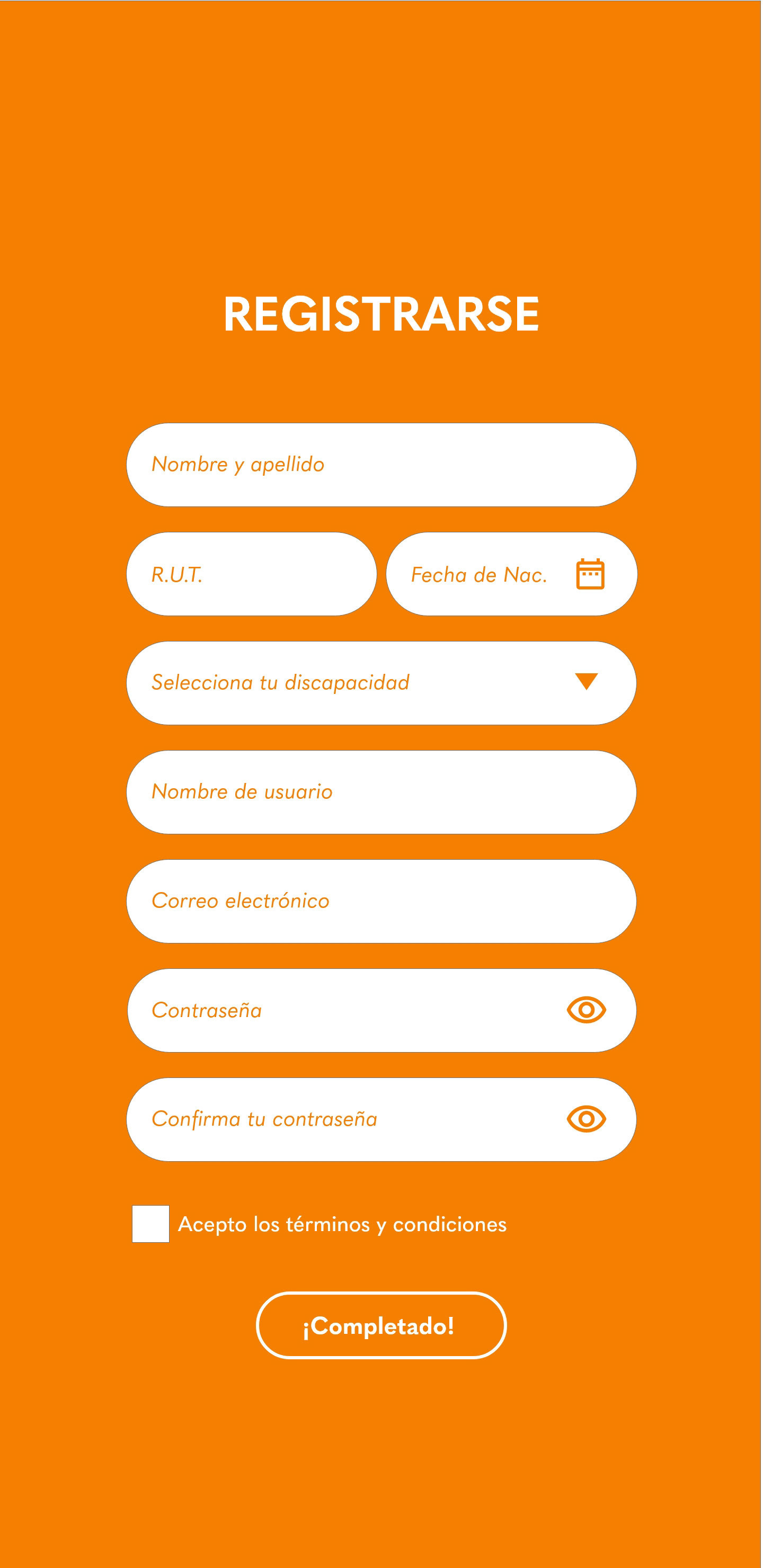The width and height of the screenshot is (763, 1568).
Task: Submit with the ¡Completado! button
Action: (381, 1325)
